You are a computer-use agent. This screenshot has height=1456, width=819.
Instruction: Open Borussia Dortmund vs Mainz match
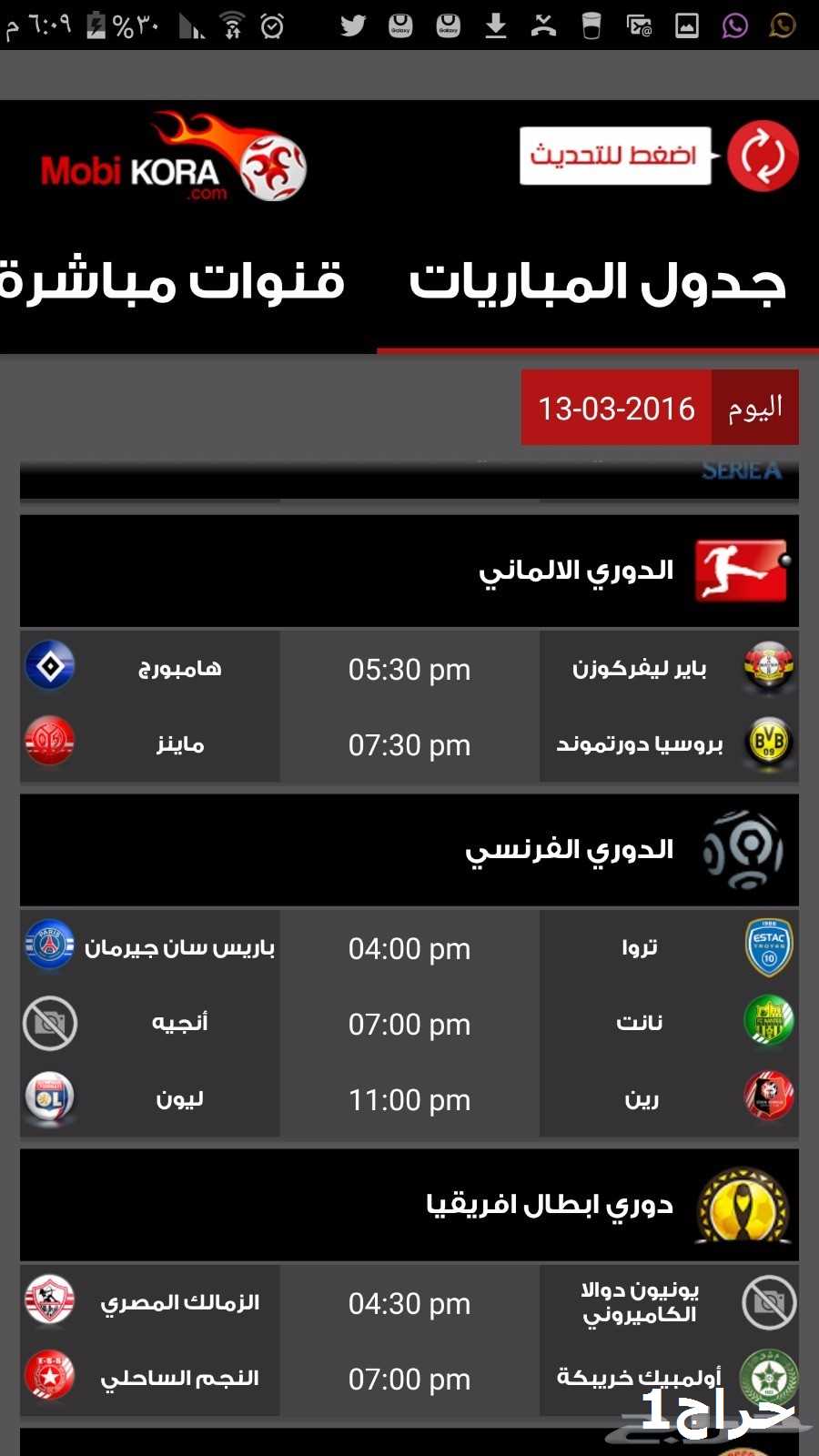[409, 744]
